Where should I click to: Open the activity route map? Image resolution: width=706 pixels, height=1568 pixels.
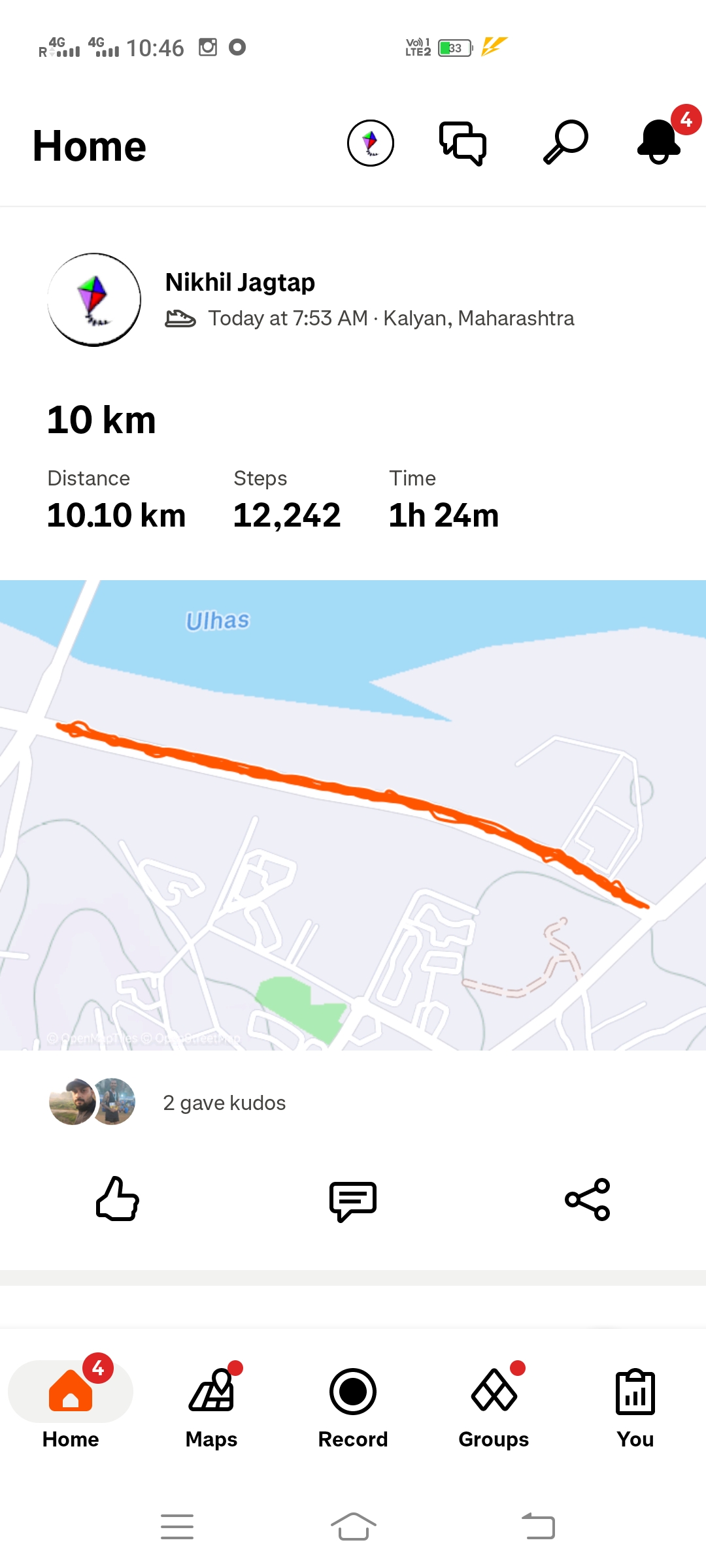pos(353,815)
